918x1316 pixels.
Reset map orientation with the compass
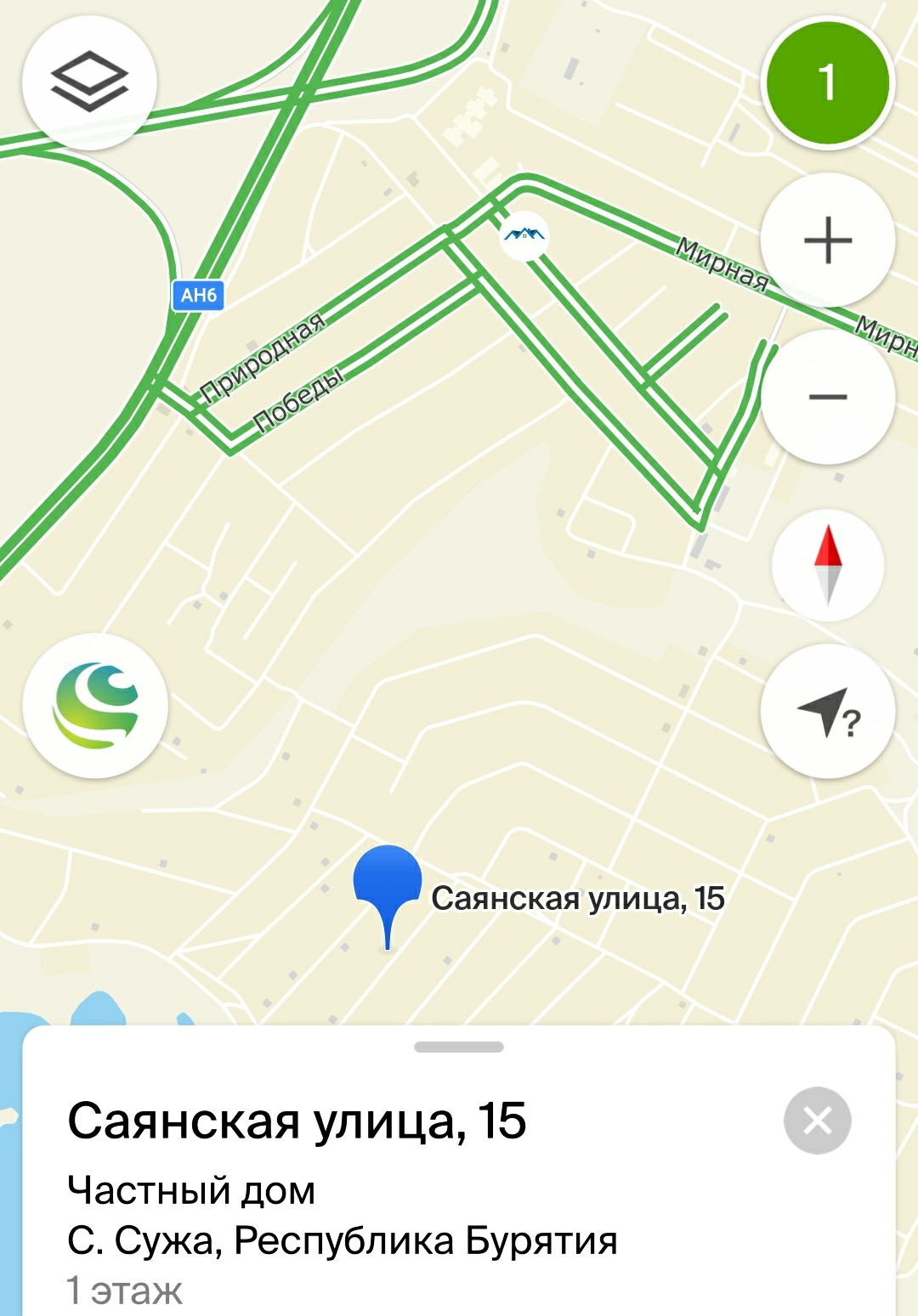click(x=827, y=565)
